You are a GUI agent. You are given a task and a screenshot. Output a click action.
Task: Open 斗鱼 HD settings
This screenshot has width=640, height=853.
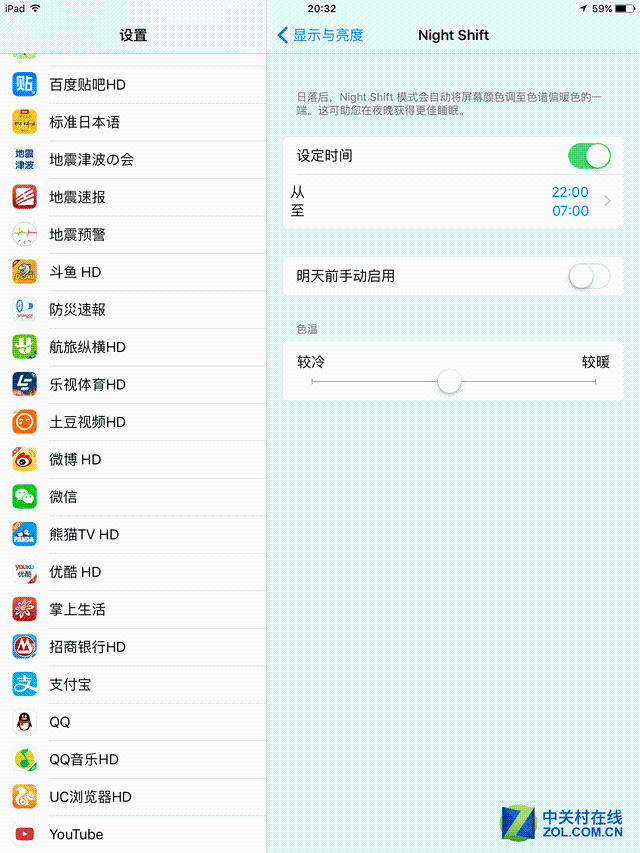point(133,272)
